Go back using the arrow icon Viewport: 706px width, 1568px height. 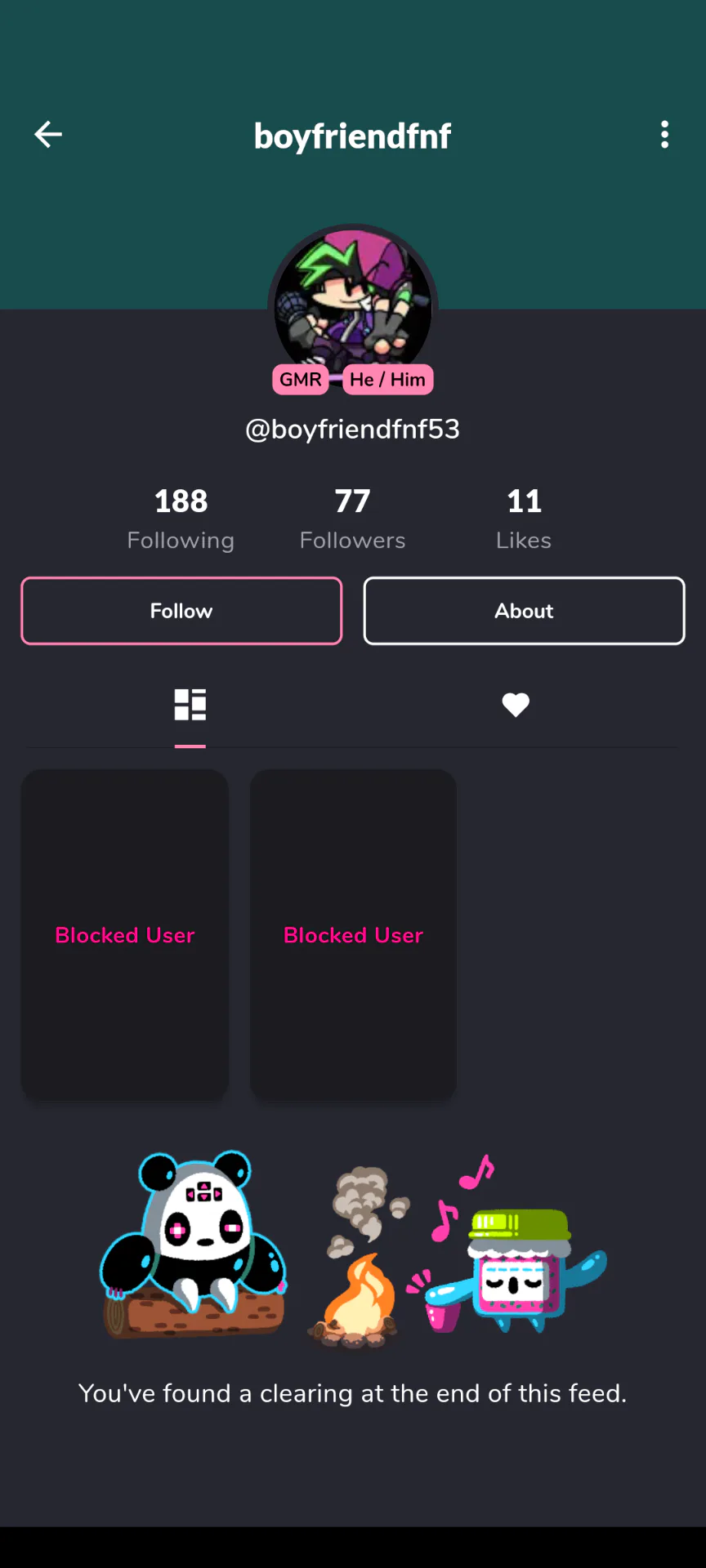[48, 135]
